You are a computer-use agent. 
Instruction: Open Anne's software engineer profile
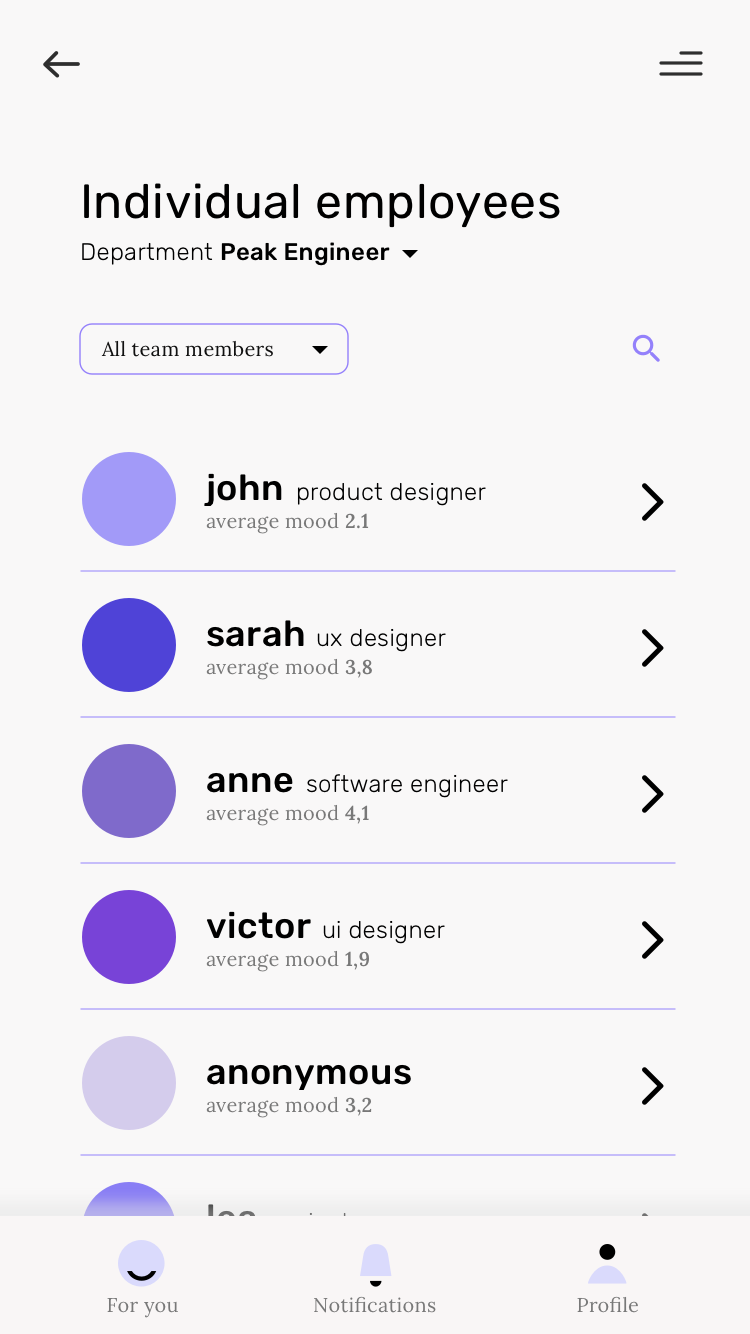(378, 791)
